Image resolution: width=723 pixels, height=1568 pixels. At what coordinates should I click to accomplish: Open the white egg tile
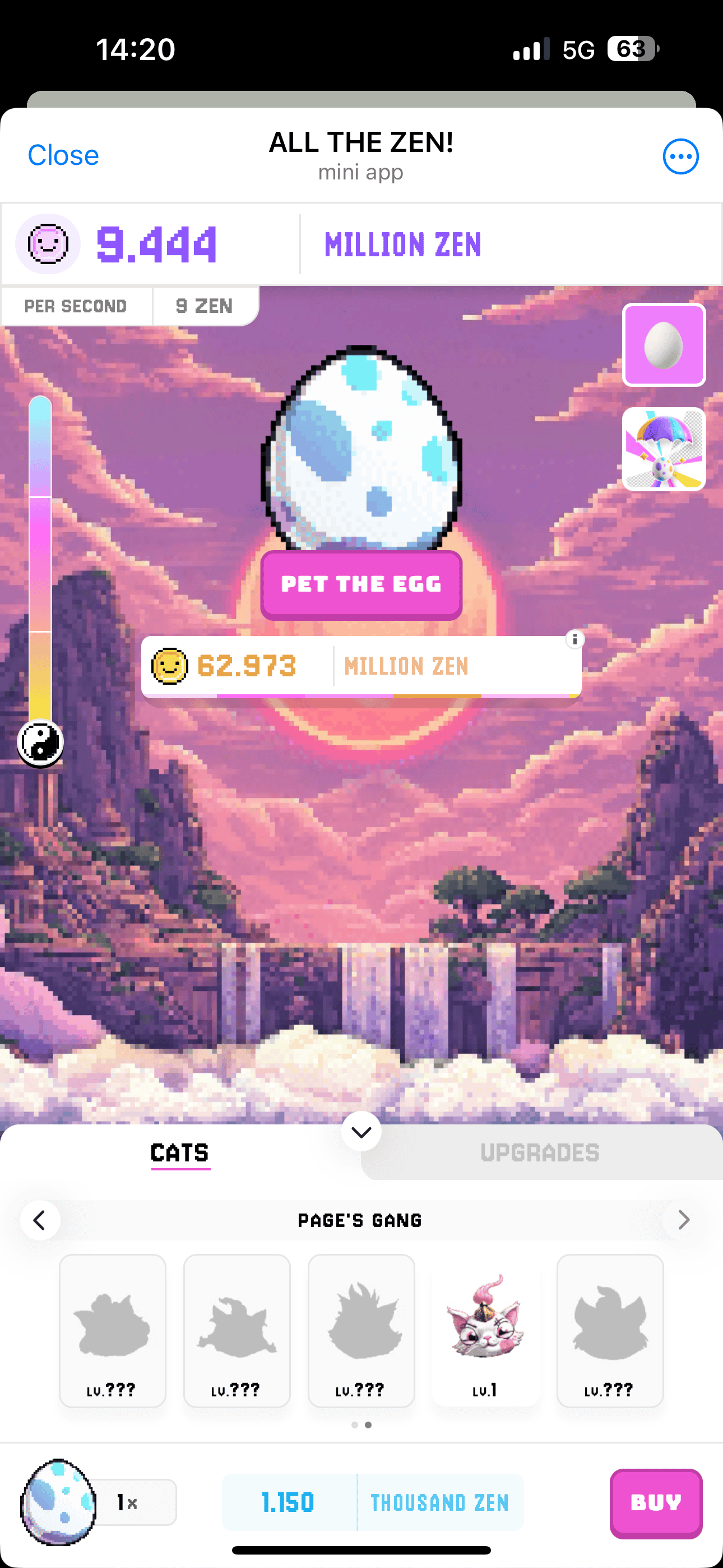click(x=664, y=345)
